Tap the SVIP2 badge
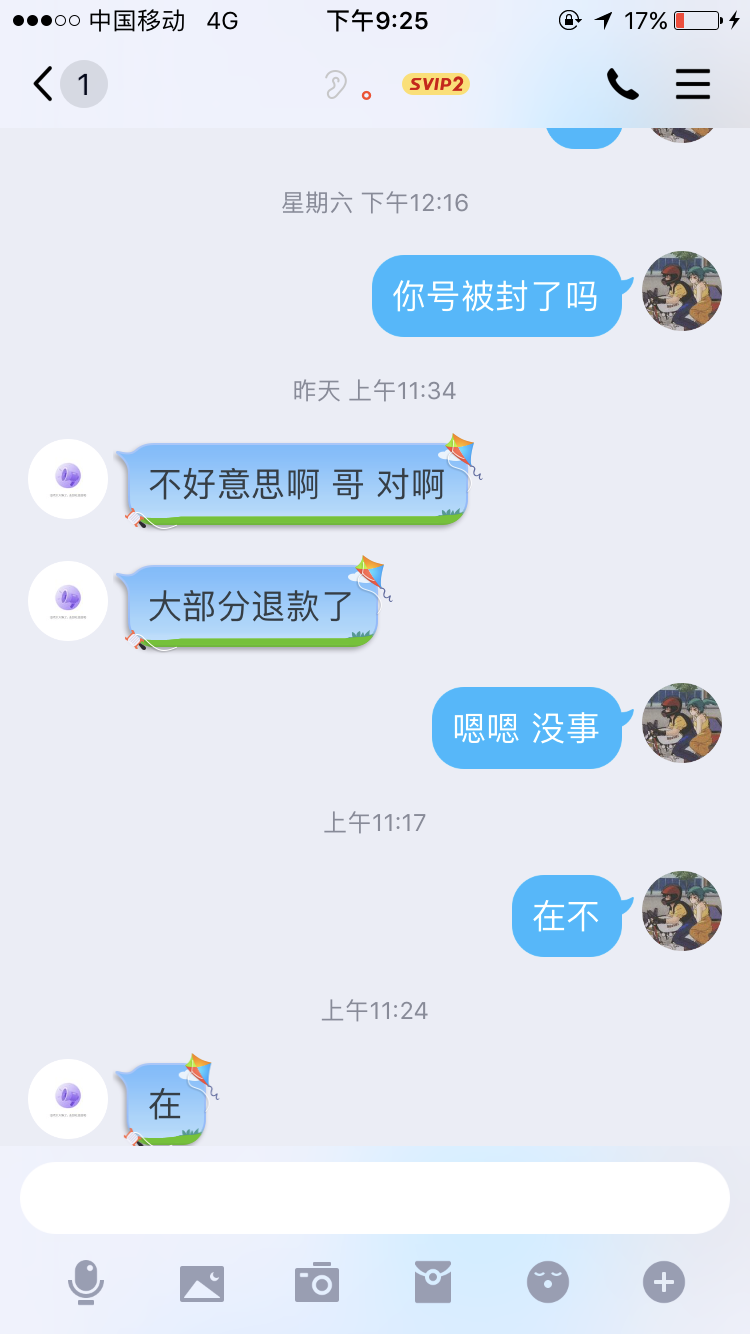 coord(436,85)
